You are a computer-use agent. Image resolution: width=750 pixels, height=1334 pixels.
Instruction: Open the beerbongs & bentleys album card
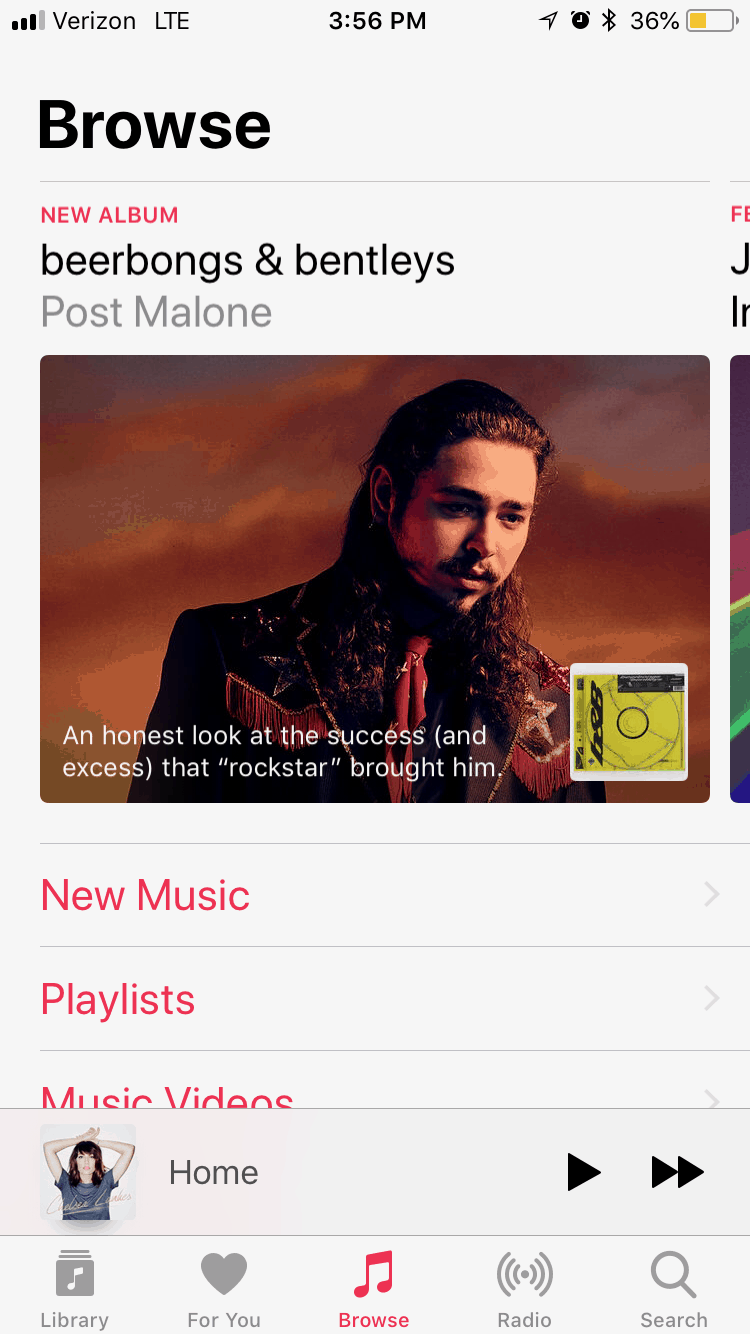click(x=374, y=578)
